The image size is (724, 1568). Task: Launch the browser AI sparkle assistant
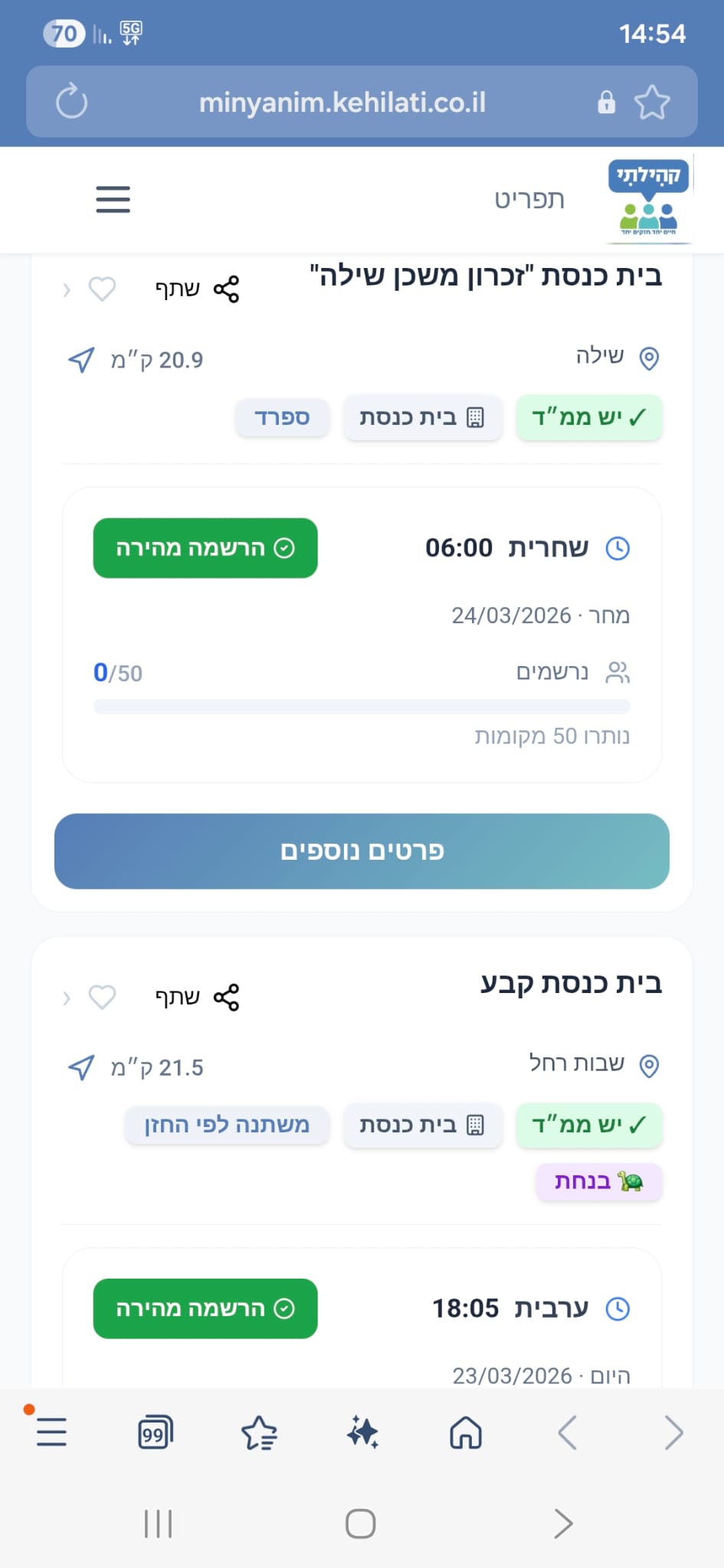point(362,1432)
